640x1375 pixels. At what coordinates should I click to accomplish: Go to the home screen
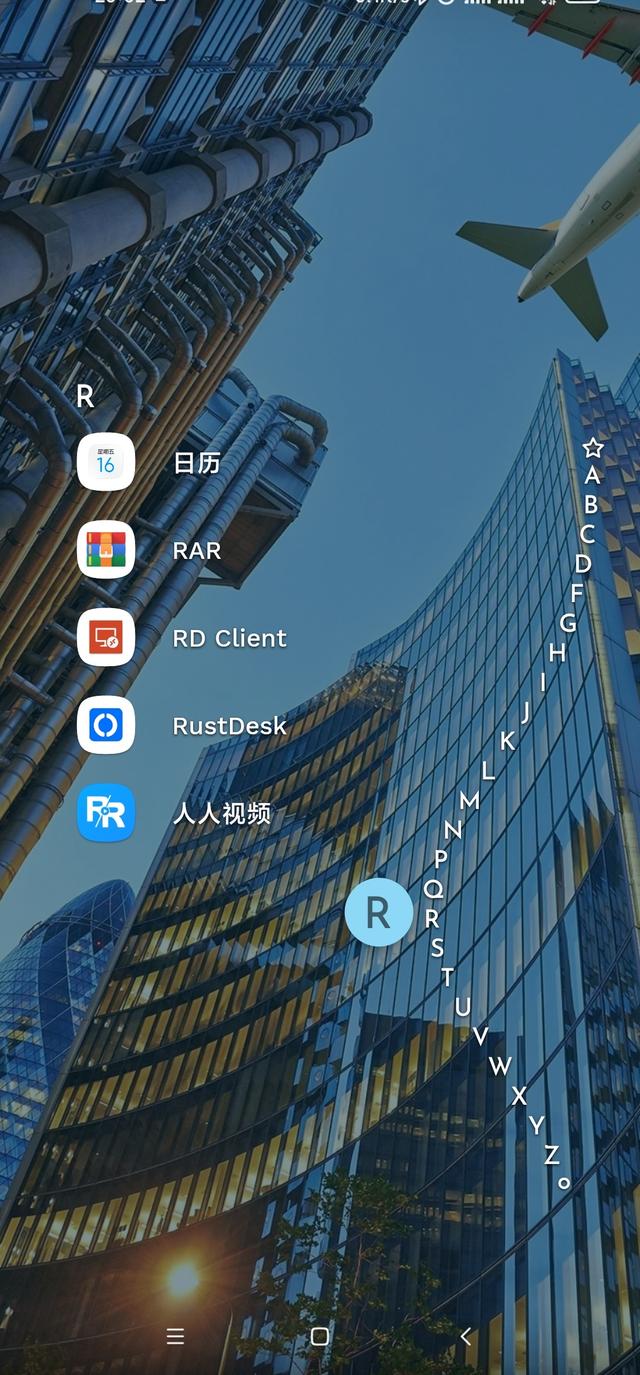320,1336
